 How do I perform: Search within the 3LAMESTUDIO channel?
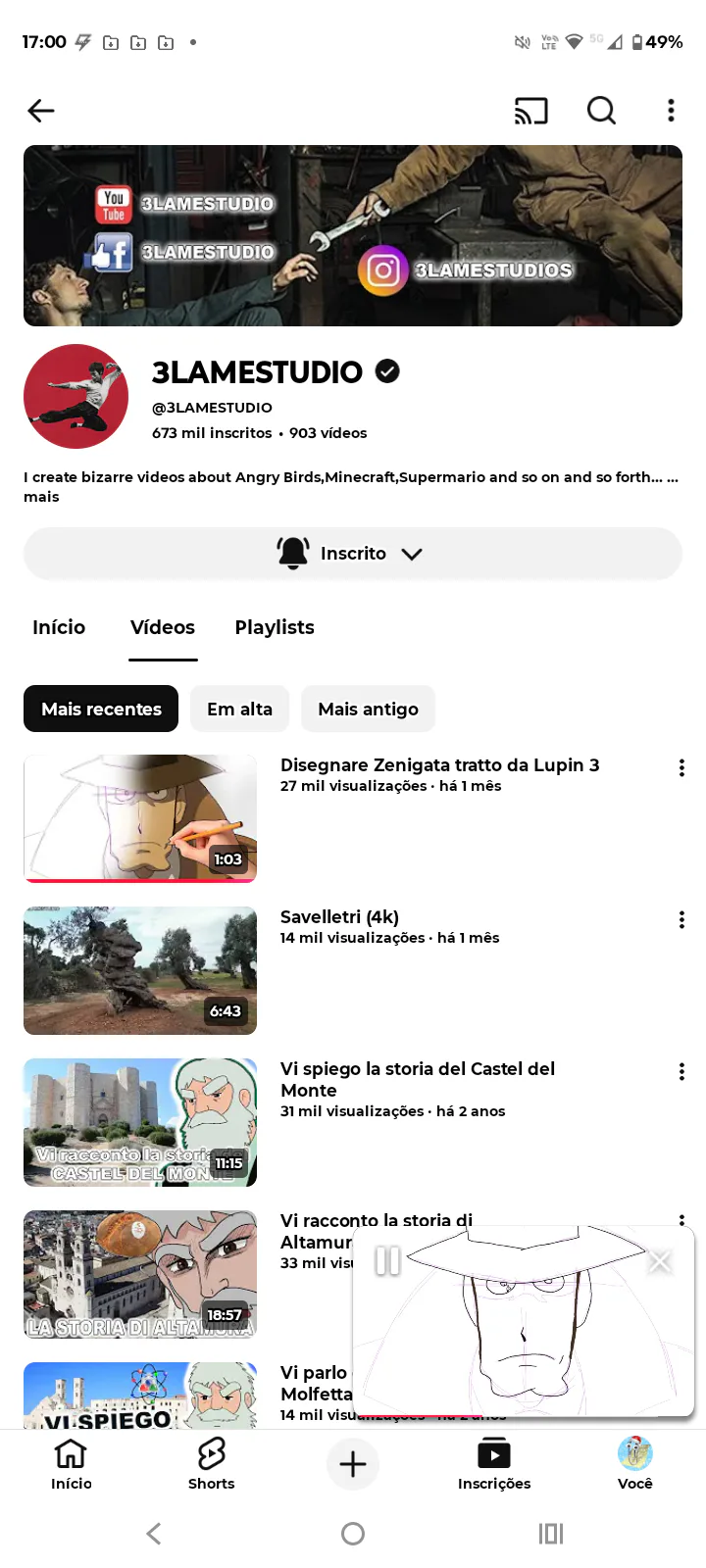[601, 111]
